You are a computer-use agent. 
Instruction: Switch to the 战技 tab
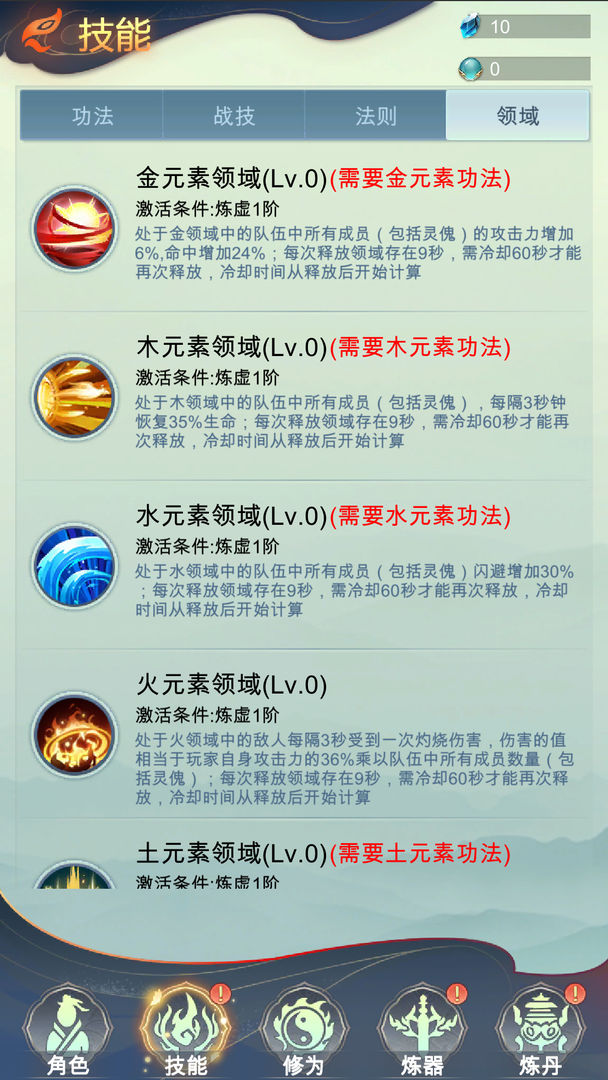point(234,116)
